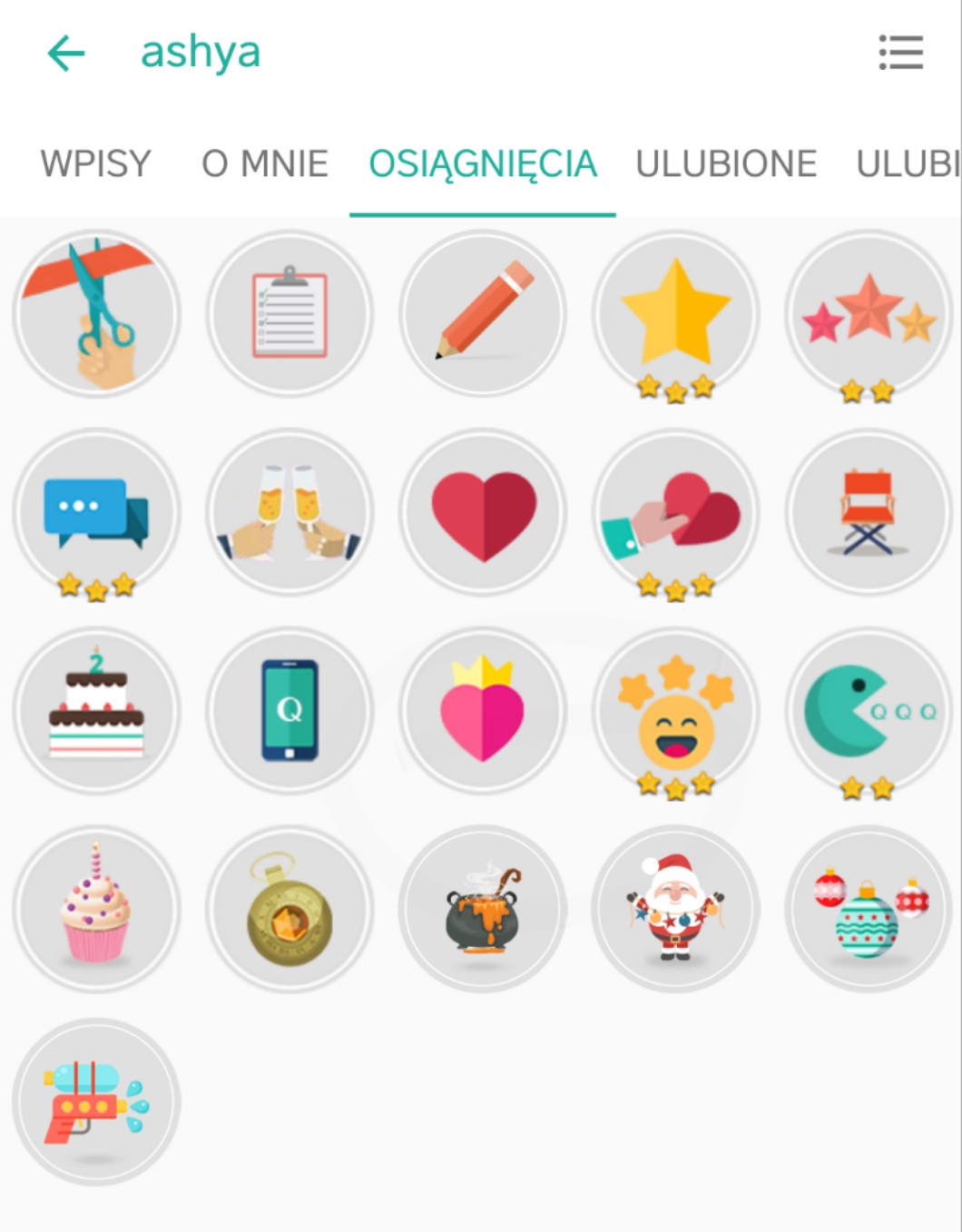Open the director's chair badge
The height and width of the screenshot is (1232, 962).
(x=869, y=512)
